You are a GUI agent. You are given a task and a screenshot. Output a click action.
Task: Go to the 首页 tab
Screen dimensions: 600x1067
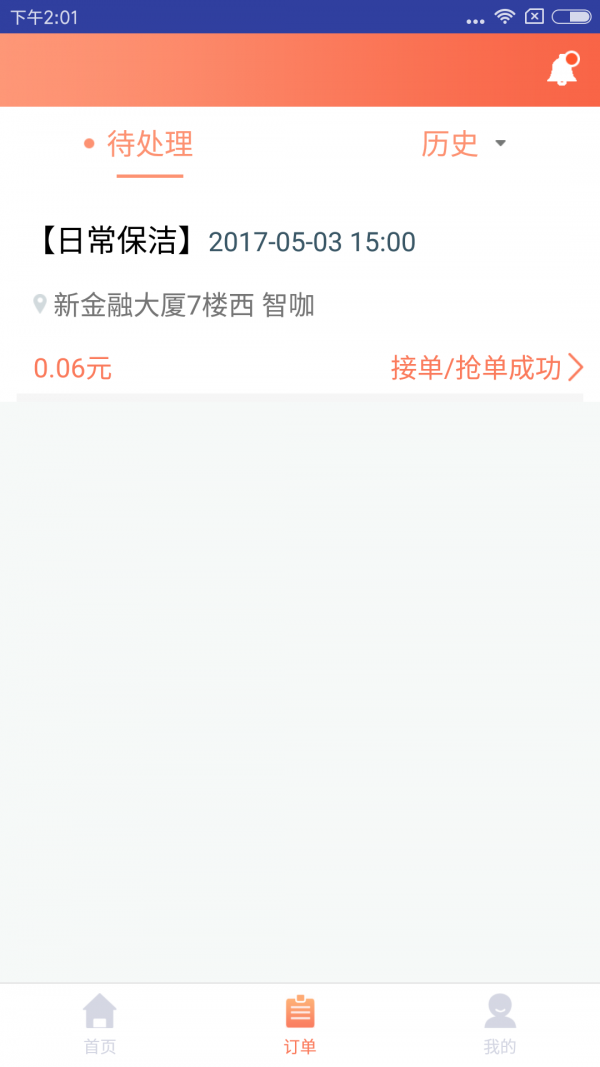(x=100, y=1023)
